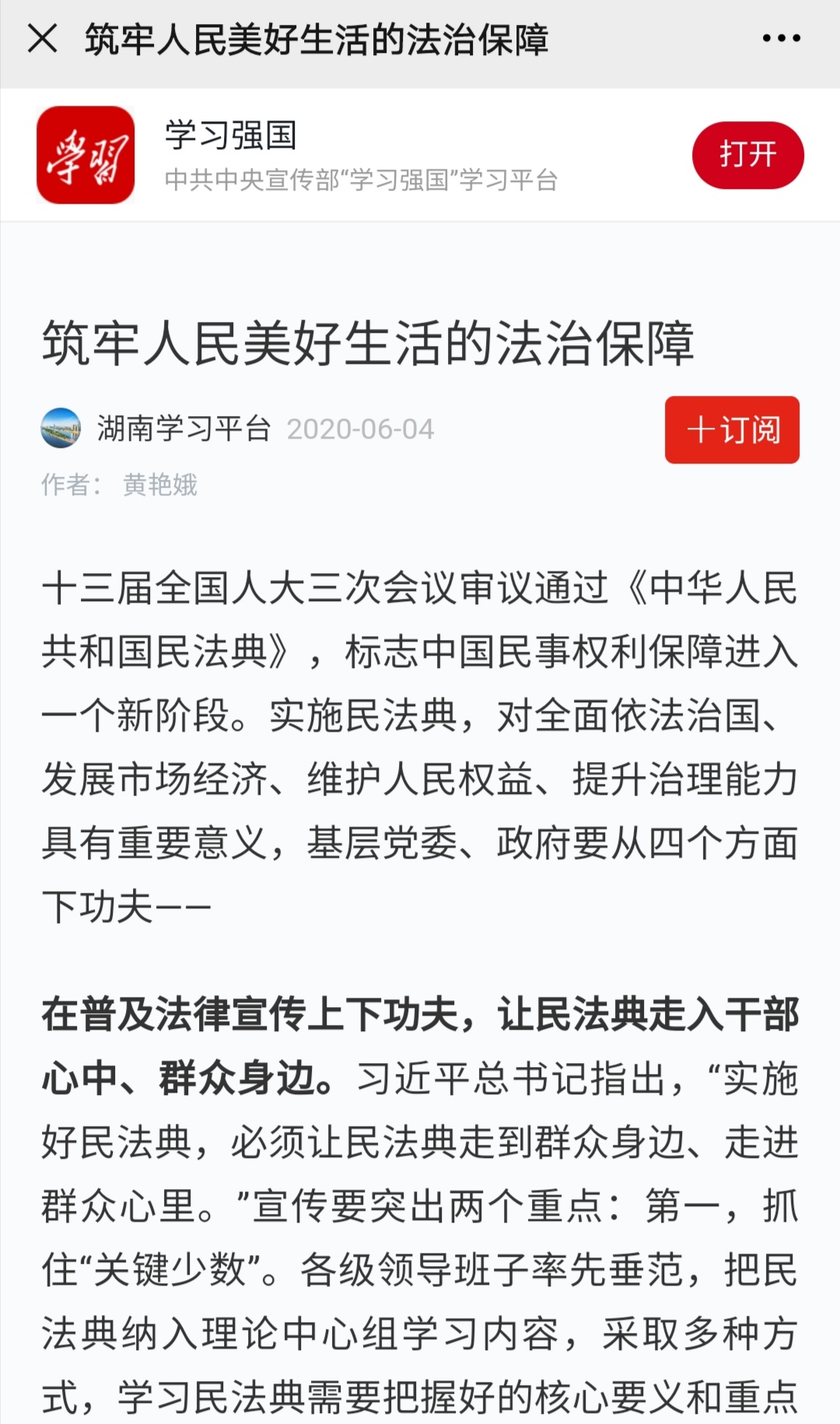This screenshot has width=840, height=1424.
Task: Subscribe with the 订阅 button
Action: click(732, 429)
